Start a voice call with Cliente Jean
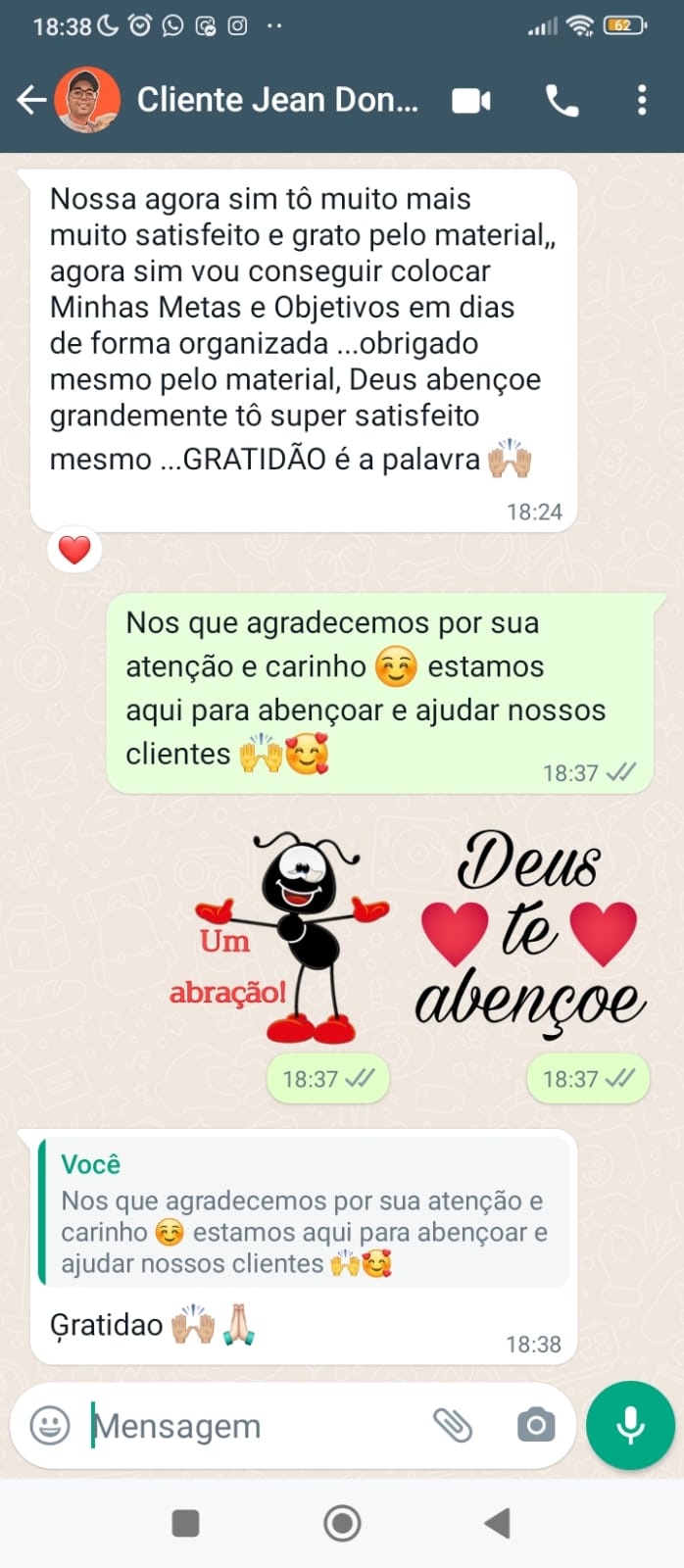The width and height of the screenshot is (684, 1568). (562, 101)
